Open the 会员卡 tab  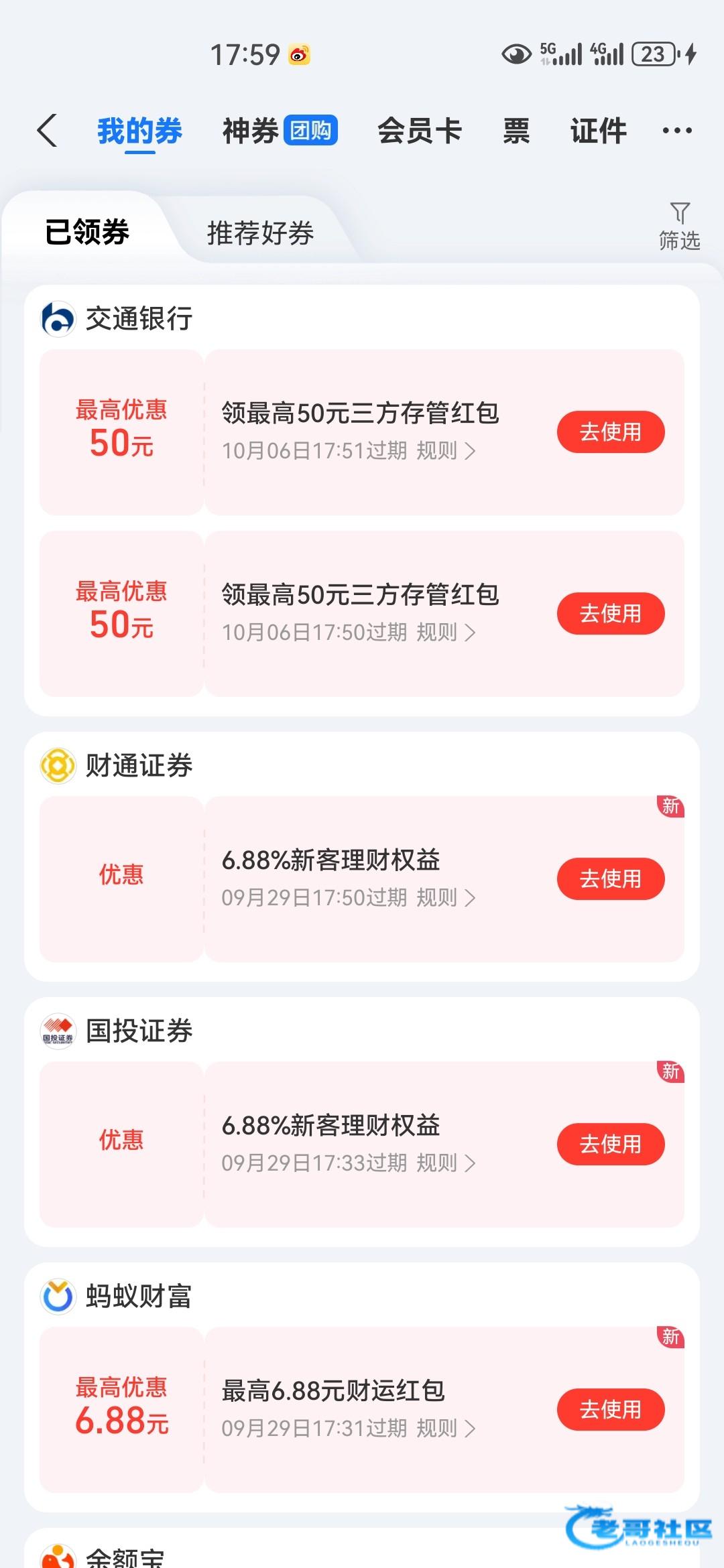pyautogui.click(x=419, y=131)
